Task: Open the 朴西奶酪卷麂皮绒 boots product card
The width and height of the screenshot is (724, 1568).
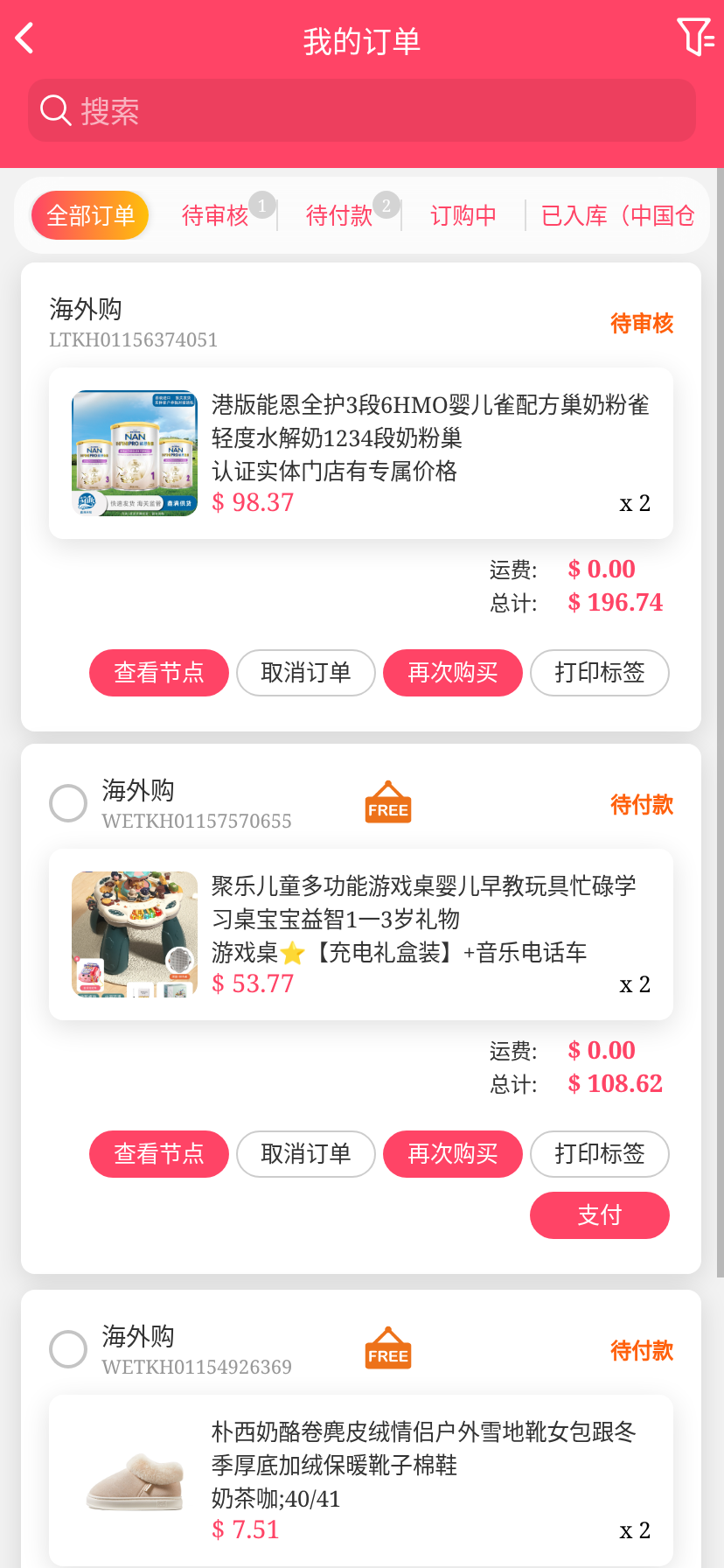Action: pyautogui.click(x=360, y=1480)
